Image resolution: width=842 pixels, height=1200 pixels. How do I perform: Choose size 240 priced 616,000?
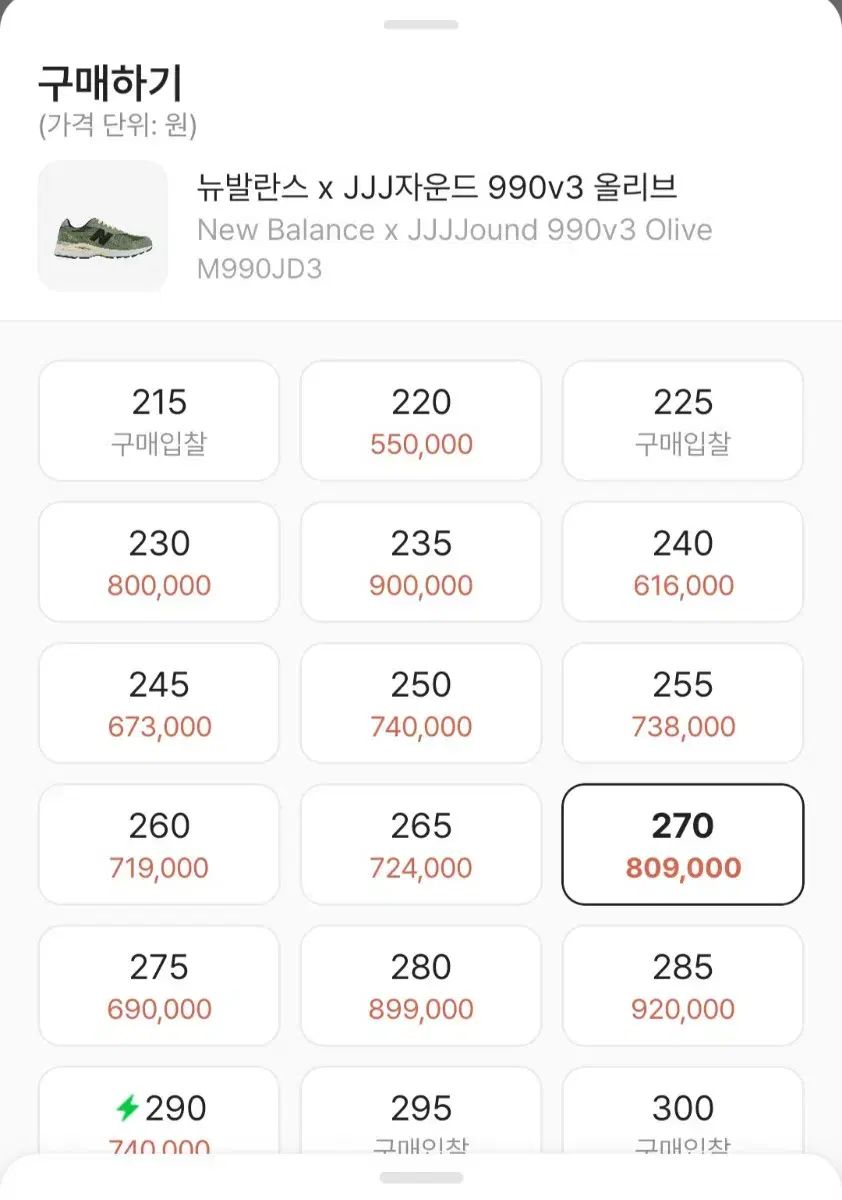pyautogui.click(x=683, y=562)
